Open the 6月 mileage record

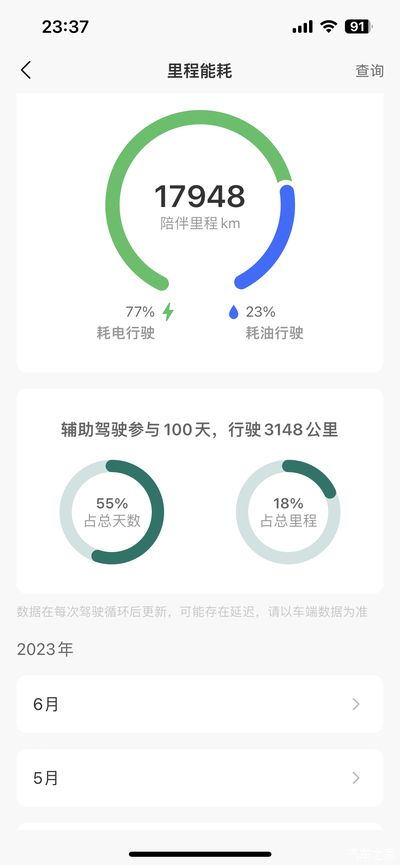[200, 704]
